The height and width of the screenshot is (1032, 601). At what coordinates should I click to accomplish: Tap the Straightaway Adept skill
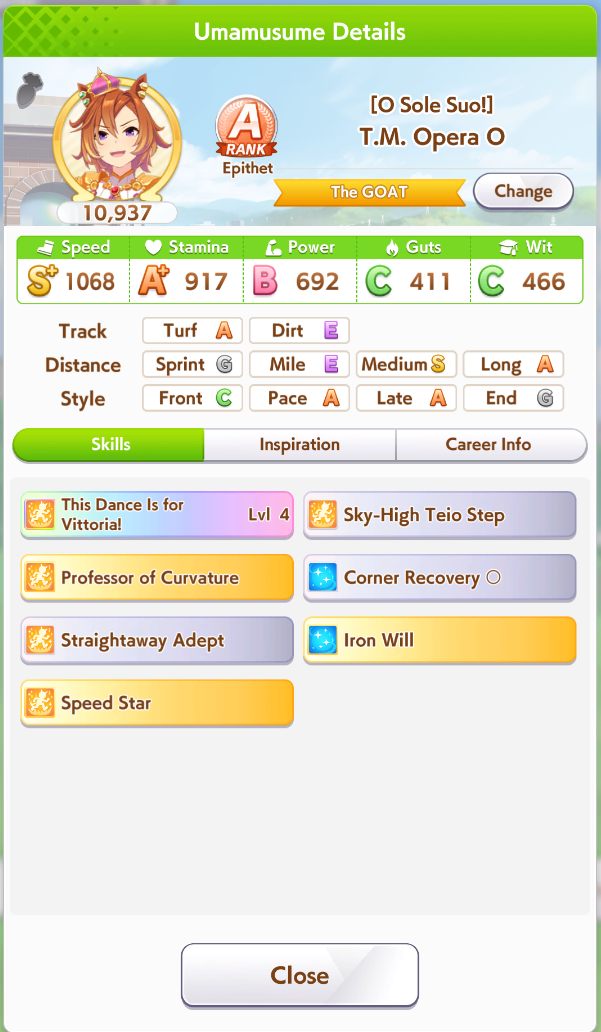click(x=157, y=641)
